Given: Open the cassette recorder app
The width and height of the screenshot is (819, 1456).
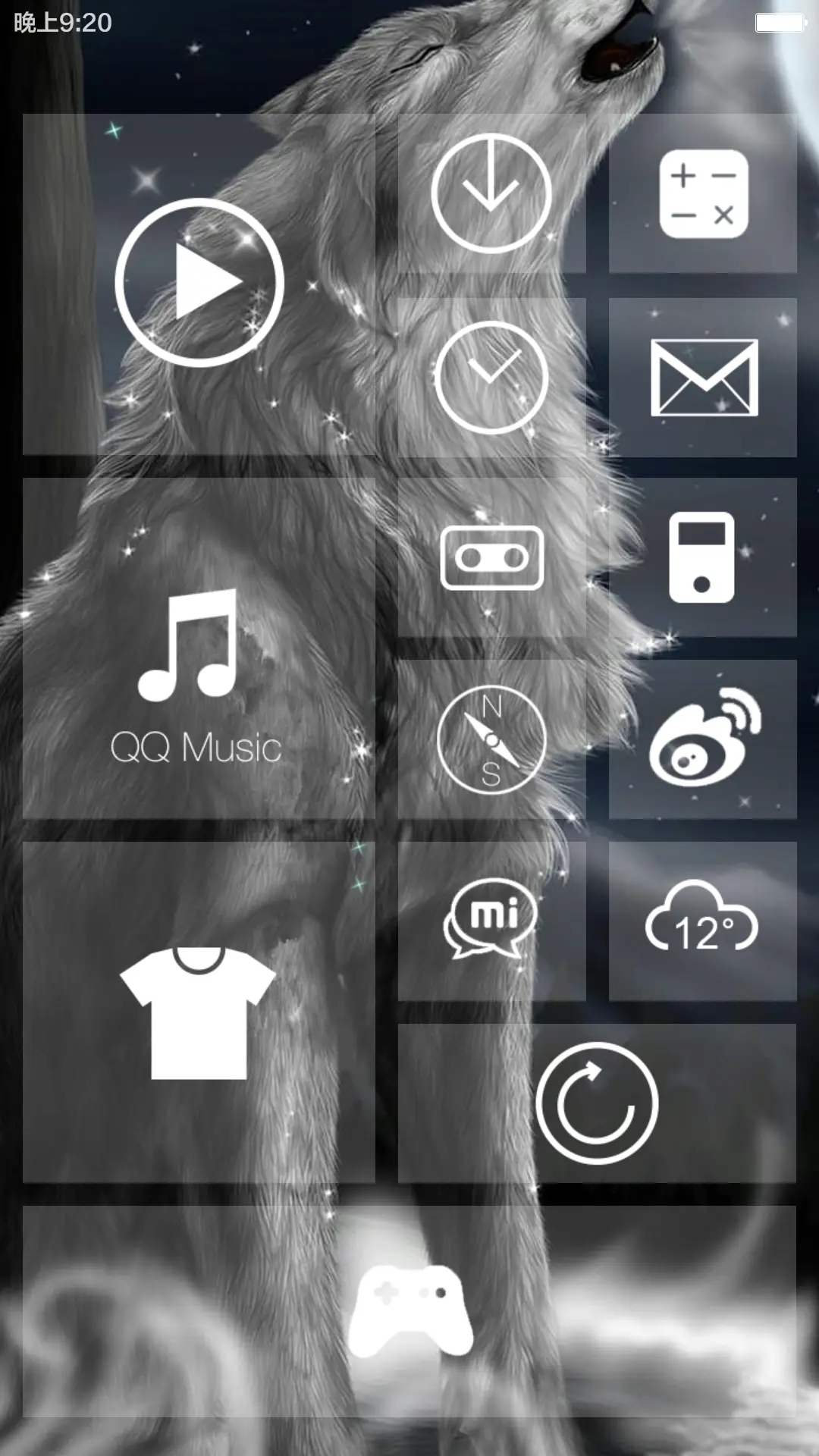Looking at the screenshot, I should [x=491, y=557].
